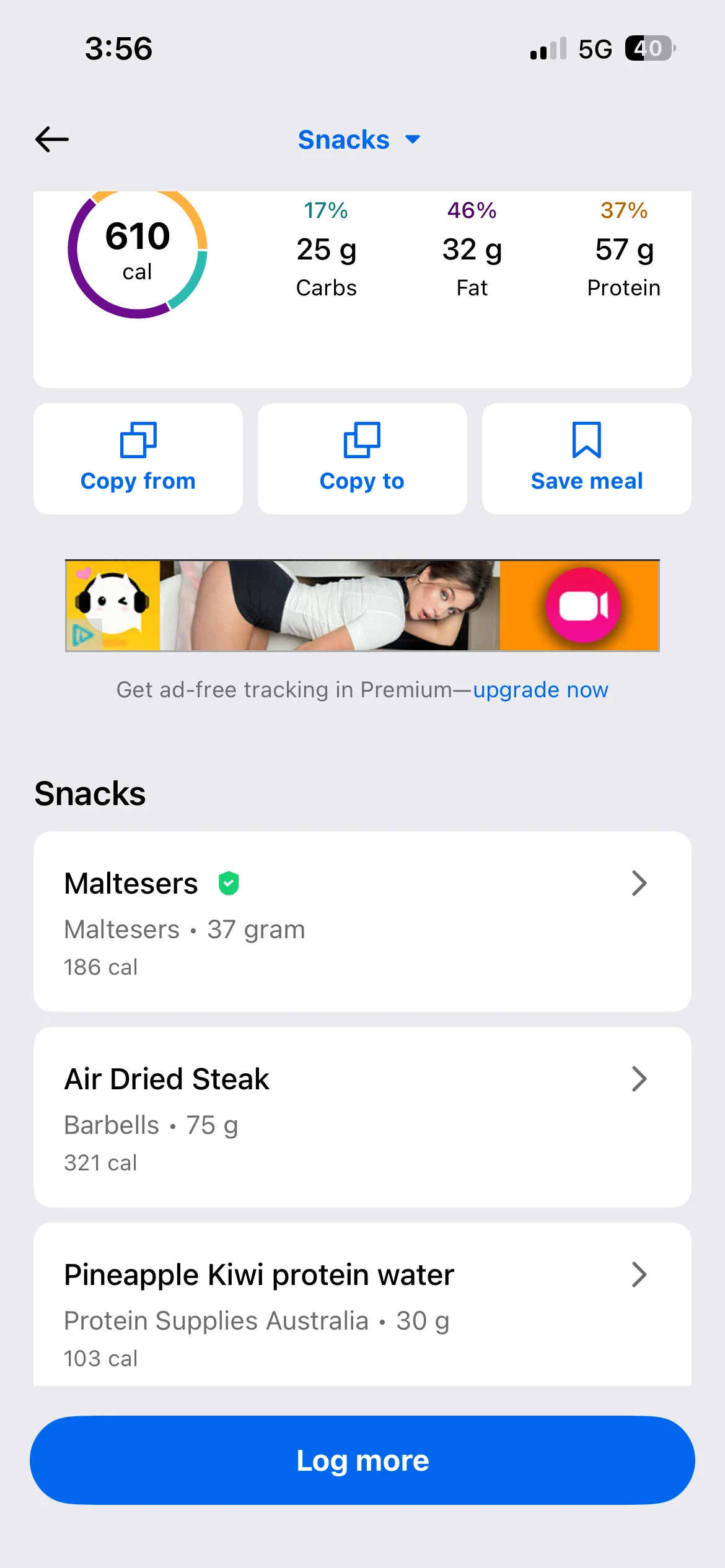
Task: Go back using the arrow icon
Action: pos(52,139)
